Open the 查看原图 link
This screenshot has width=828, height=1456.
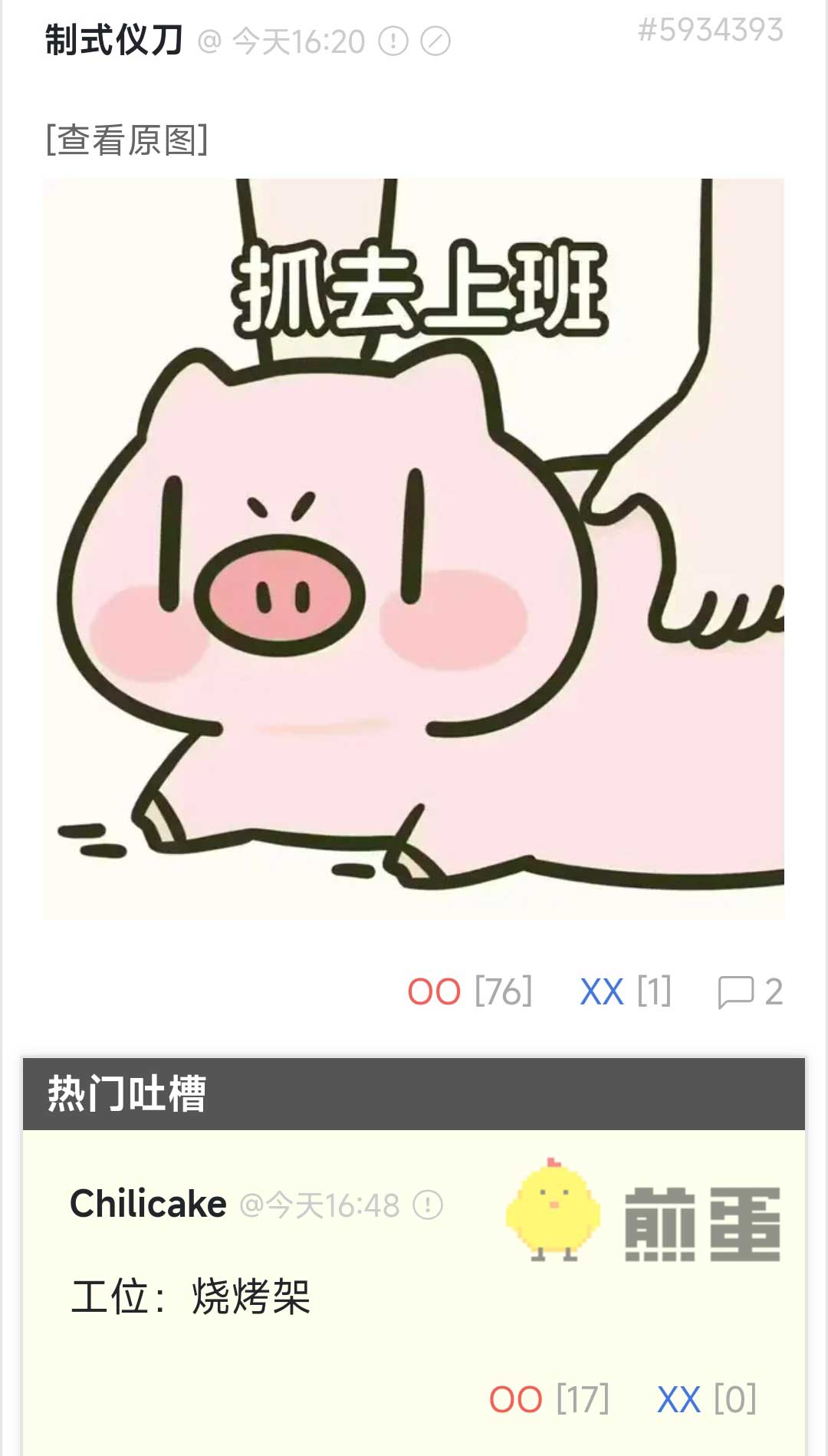(x=127, y=140)
